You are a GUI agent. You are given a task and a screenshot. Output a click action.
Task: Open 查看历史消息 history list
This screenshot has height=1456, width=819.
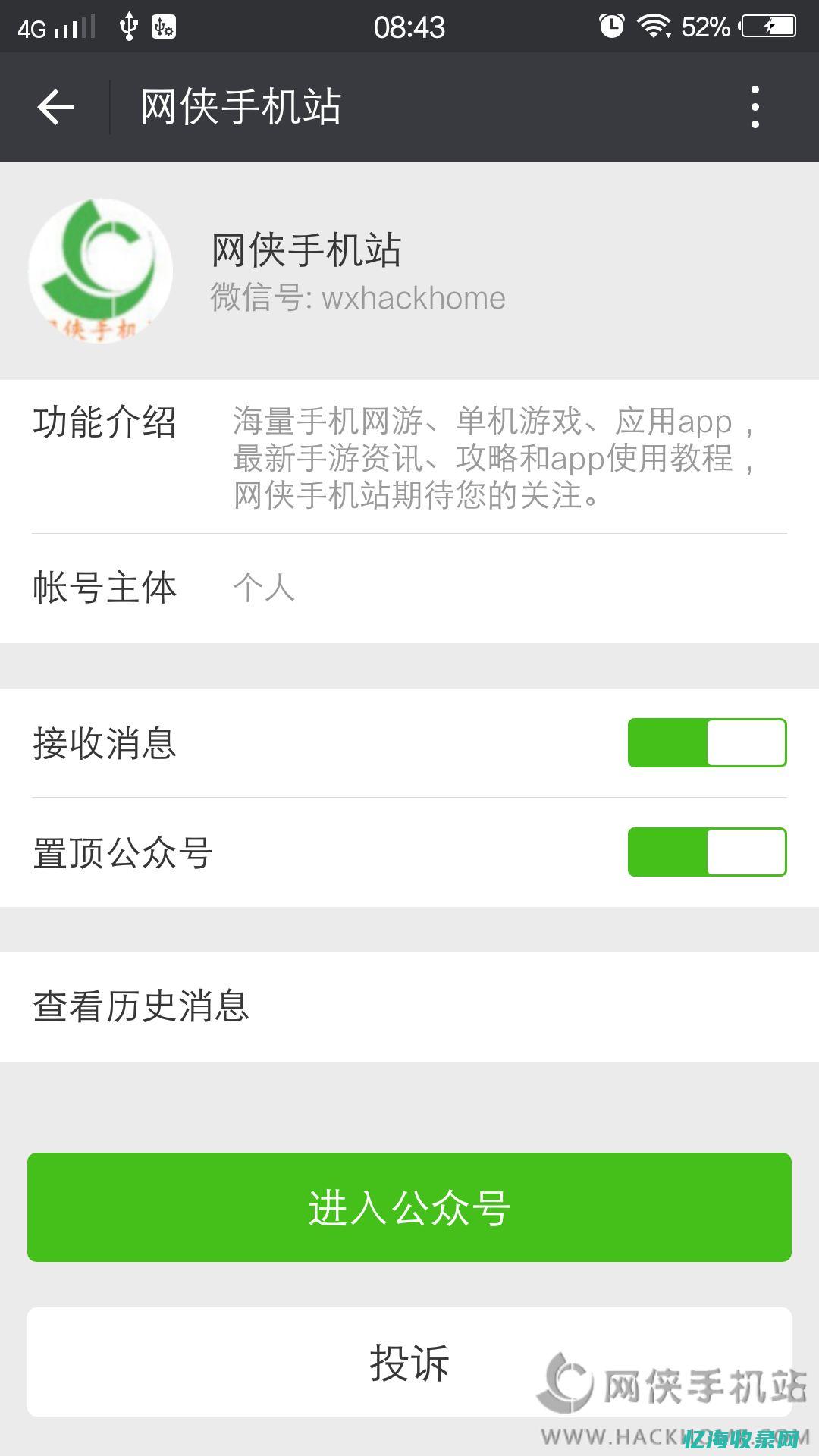[x=409, y=1005]
